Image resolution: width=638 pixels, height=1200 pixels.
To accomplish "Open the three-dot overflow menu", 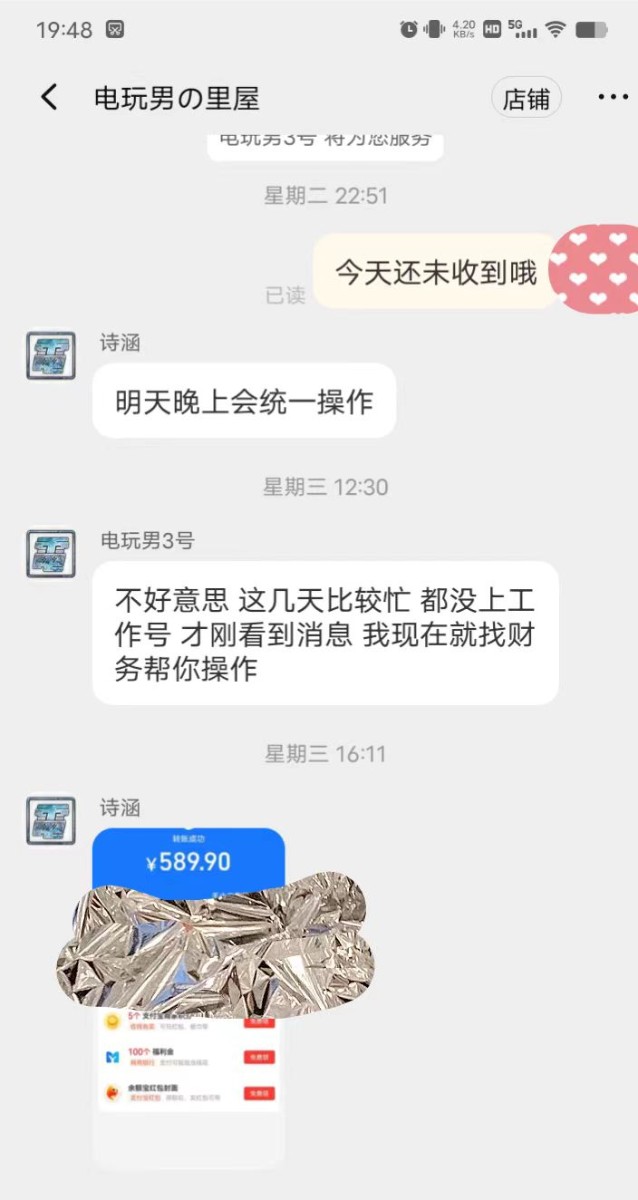I will [x=612, y=97].
